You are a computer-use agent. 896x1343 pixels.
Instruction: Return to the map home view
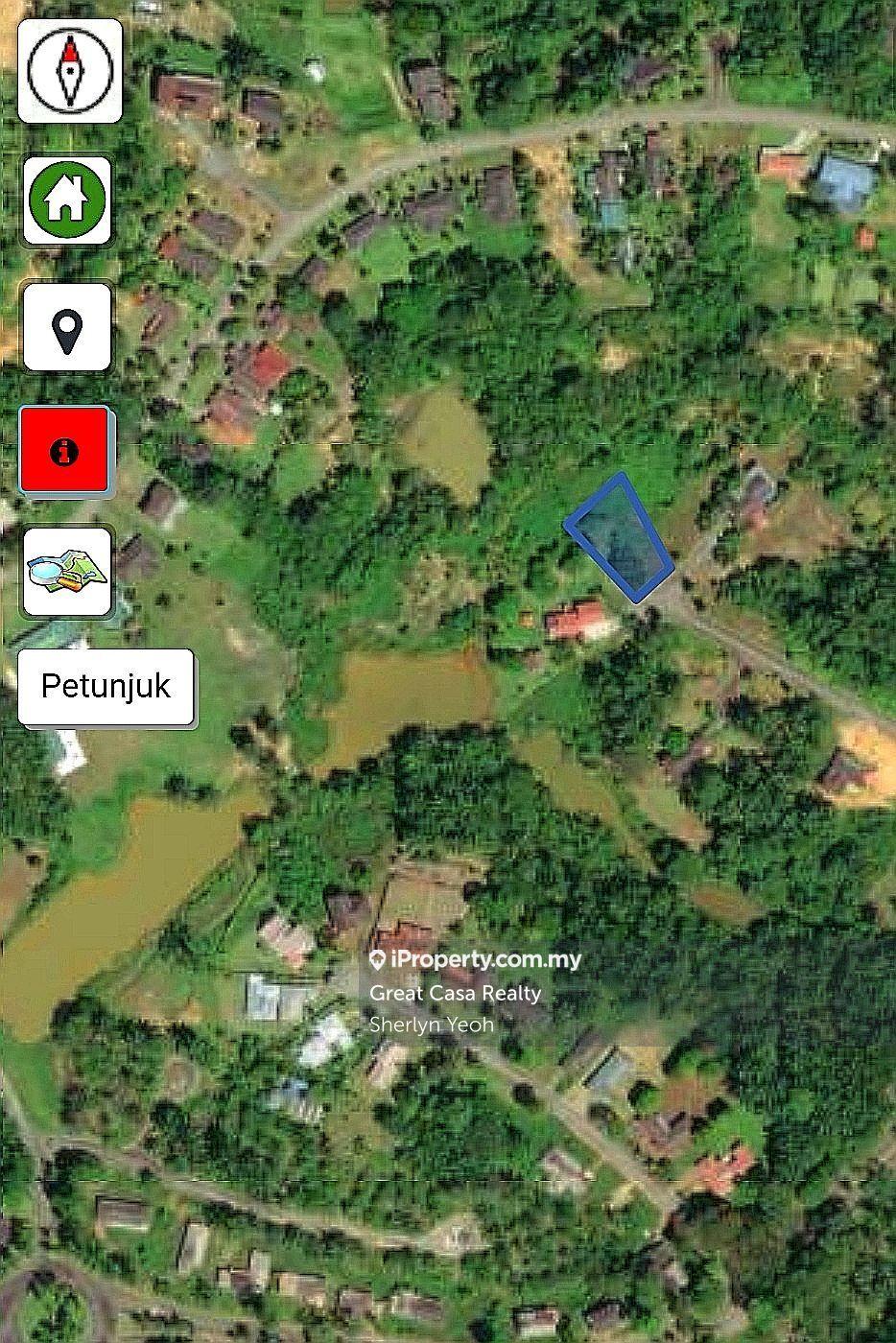coord(66,200)
